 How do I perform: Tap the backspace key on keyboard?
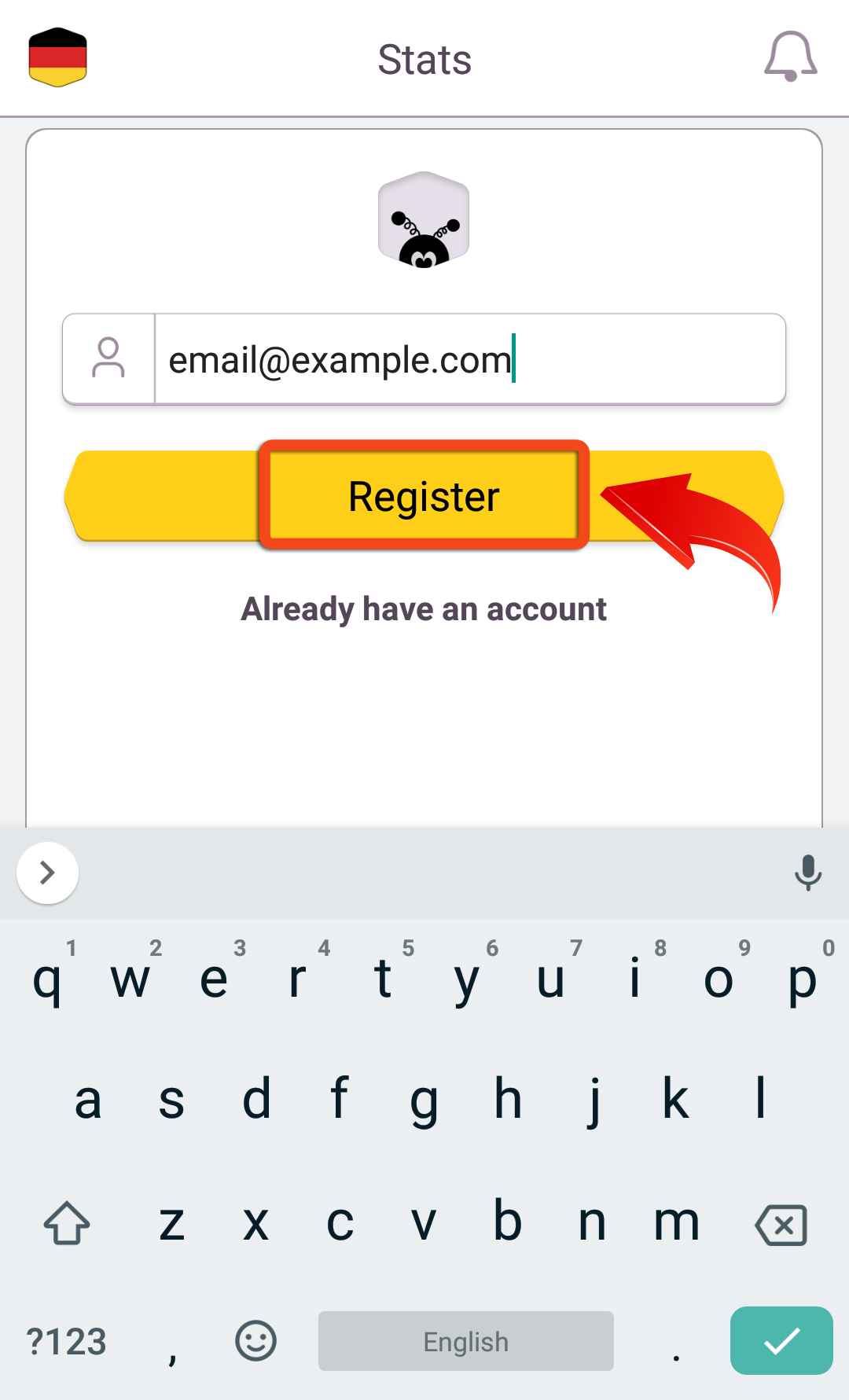coord(781,1225)
